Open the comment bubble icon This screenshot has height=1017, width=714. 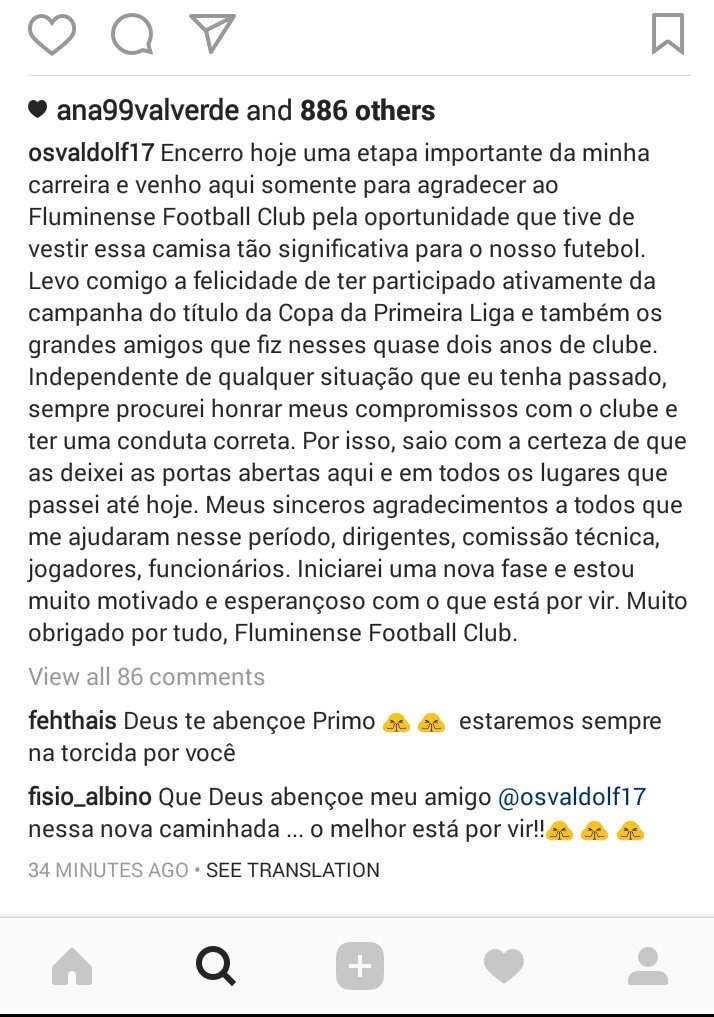click(132, 35)
